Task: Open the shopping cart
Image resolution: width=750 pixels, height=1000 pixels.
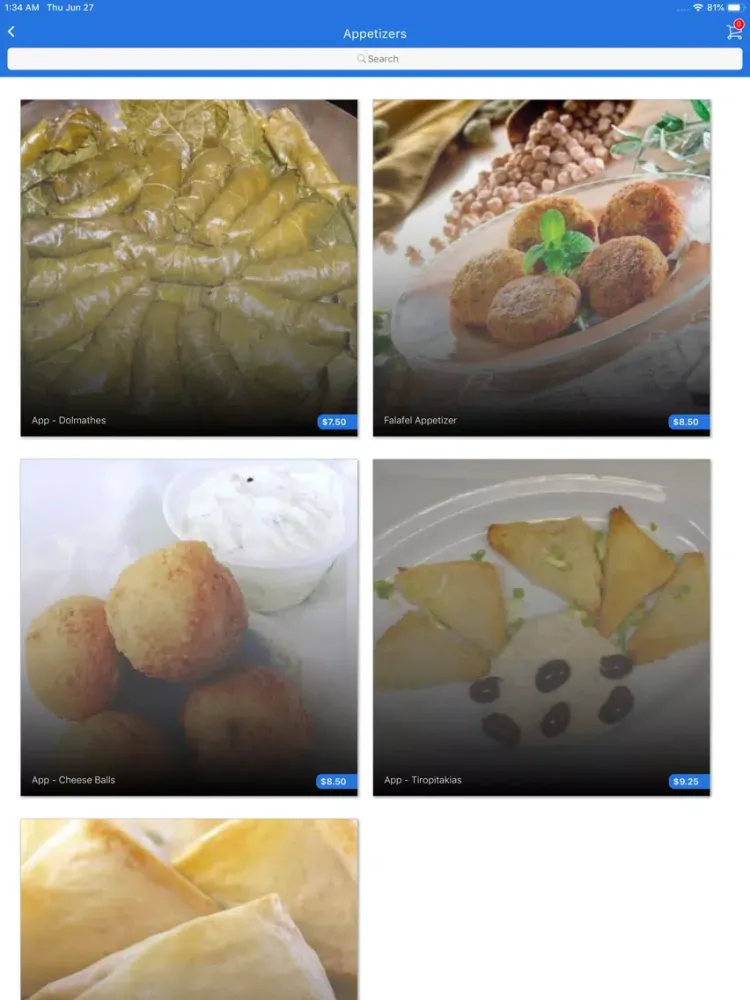Action: [735, 31]
